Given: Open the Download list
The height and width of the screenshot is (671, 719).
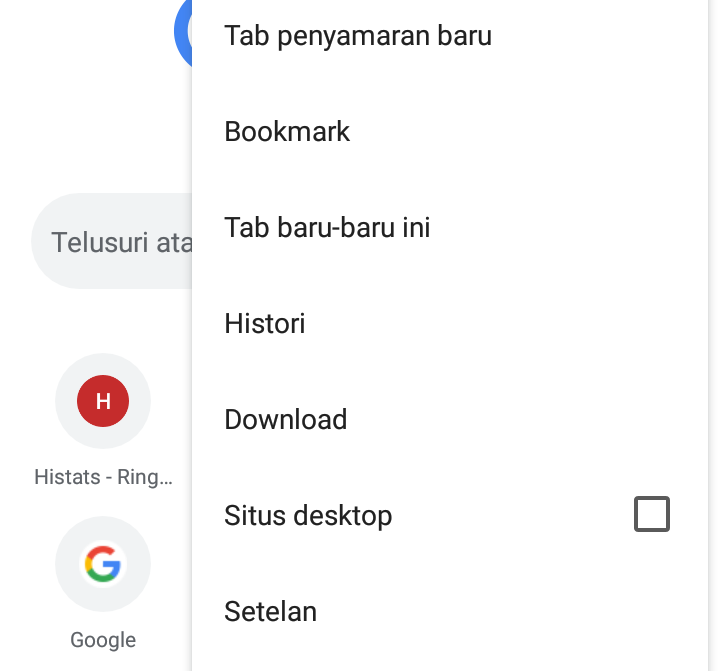Looking at the screenshot, I should pos(285,420).
